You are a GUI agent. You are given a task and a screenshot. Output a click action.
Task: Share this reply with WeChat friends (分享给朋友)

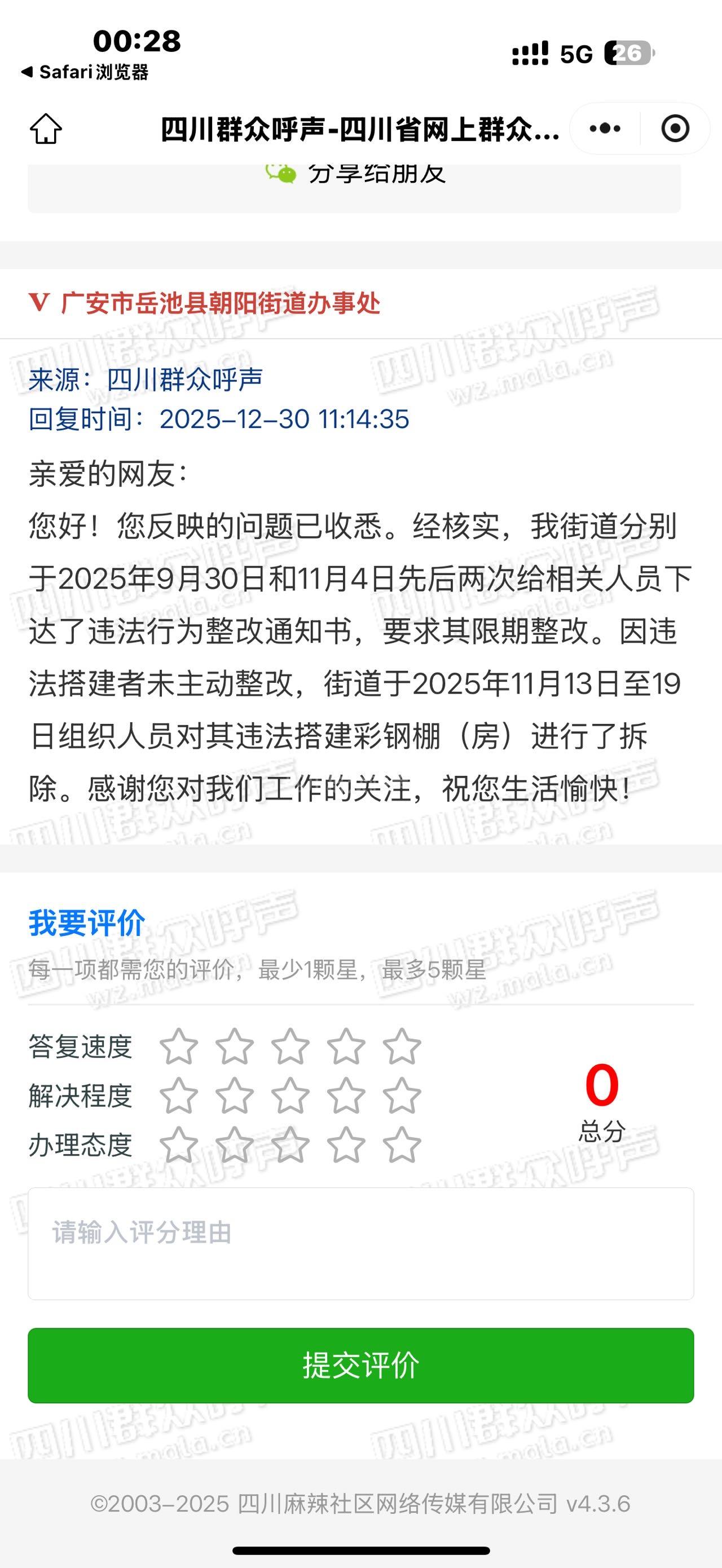[x=356, y=176]
